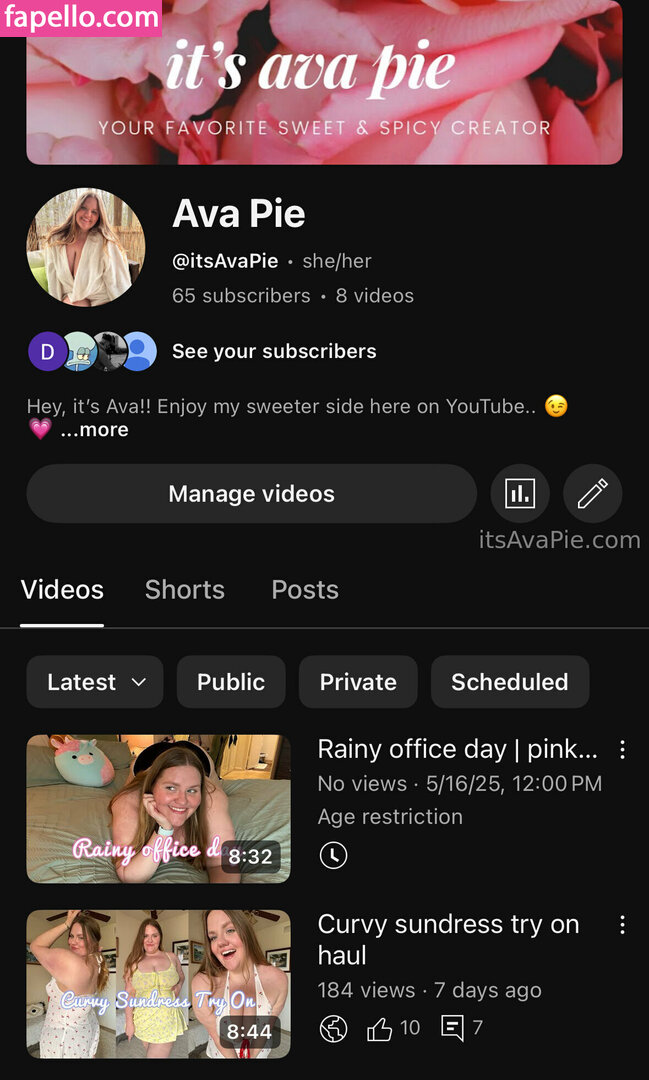649x1080 pixels.
Task: Open the Rainy office day video
Action: (158, 809)
